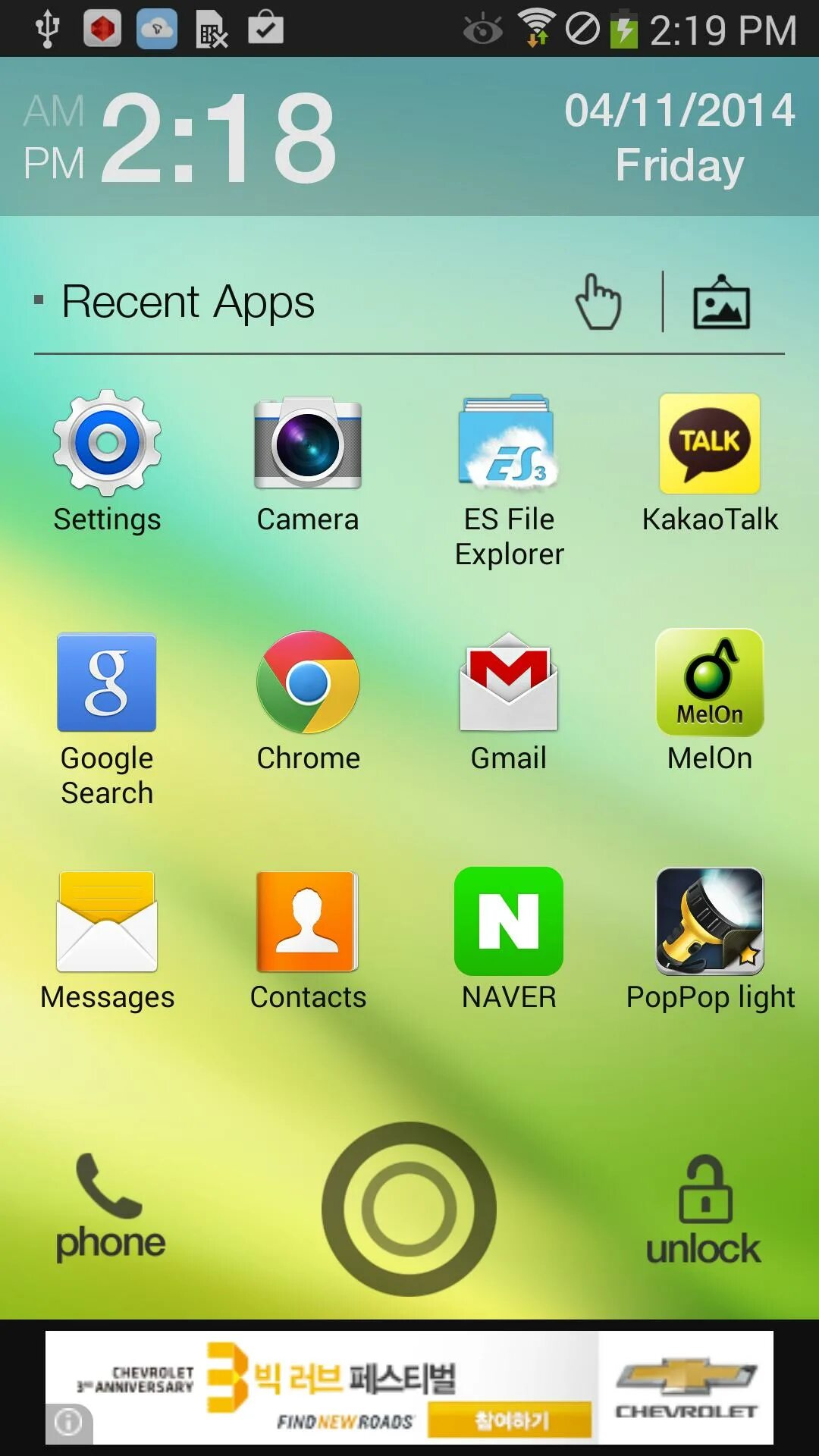Tap the hand pointer icon beside Recent Apps
The width and height of the screenshot is (819, 1456).
click(598, 302)
